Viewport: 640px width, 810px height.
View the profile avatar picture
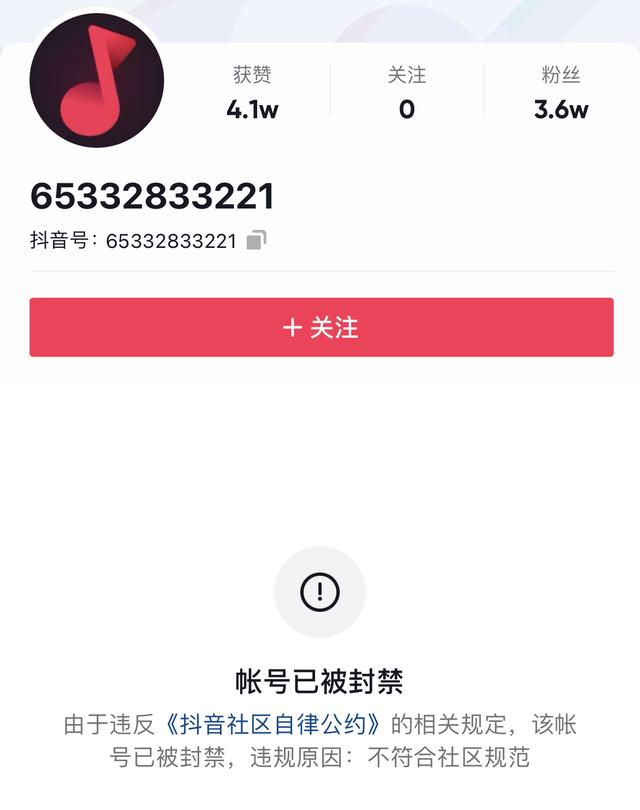point(97,81)
